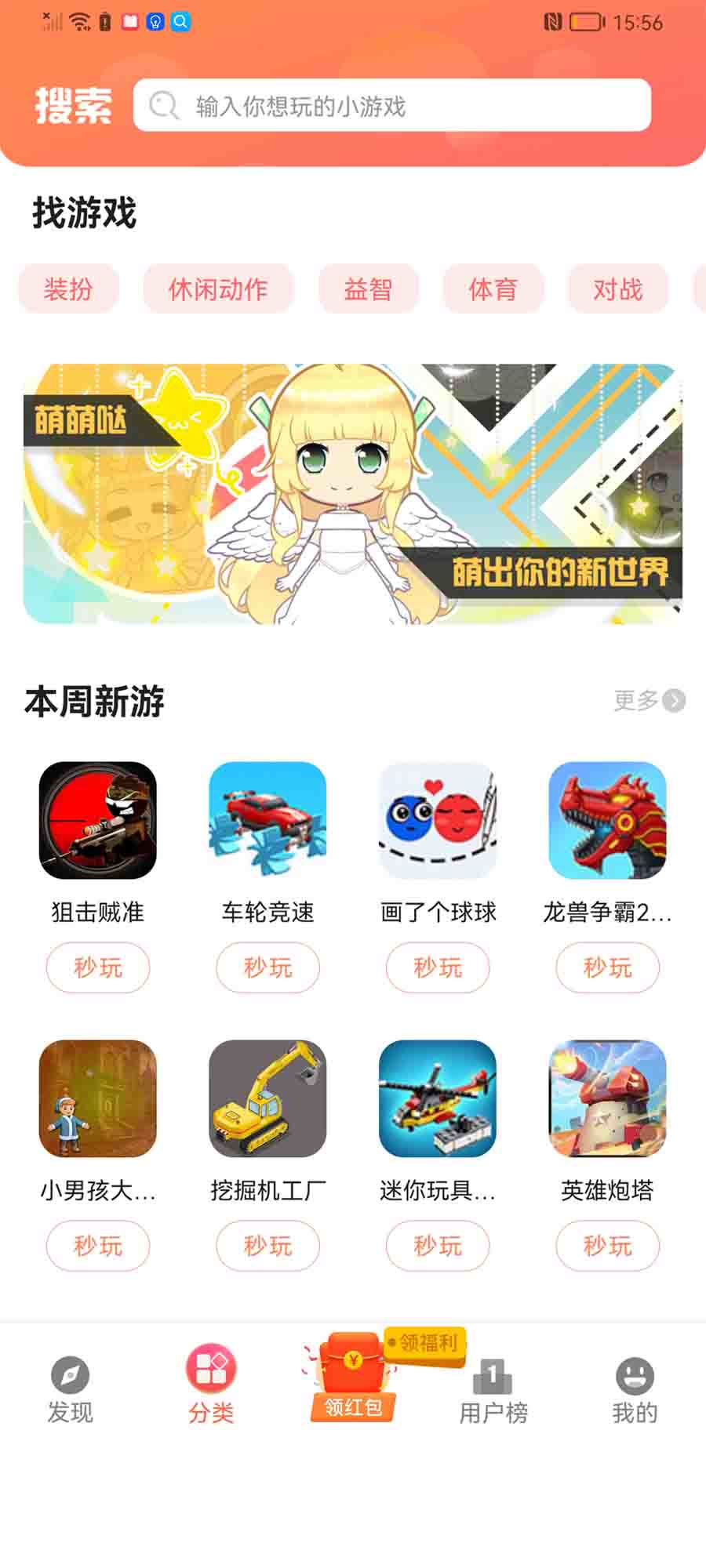The width and height of the screenshot is (706, 1568).
Task: Select the 休闲动作 category chip
Action: coord(218,289)
